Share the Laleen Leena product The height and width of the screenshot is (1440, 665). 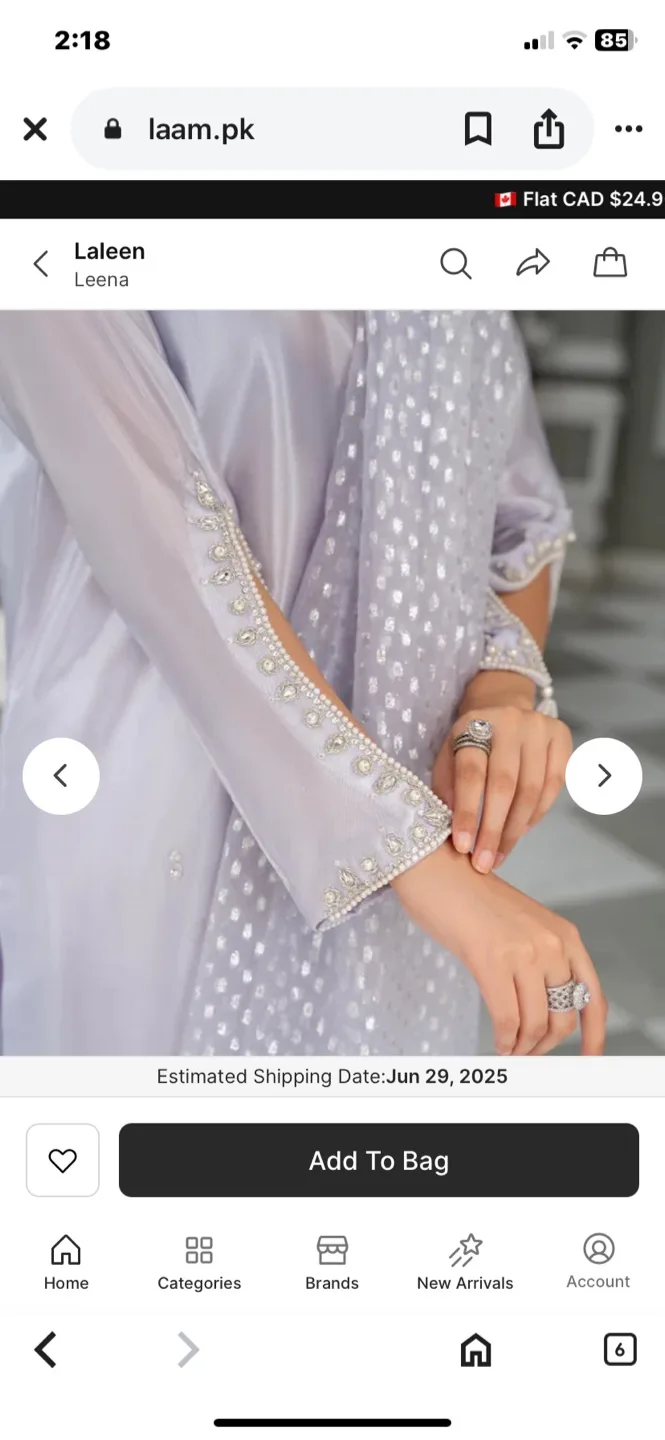pyautogui.click(x=533, y=264)
